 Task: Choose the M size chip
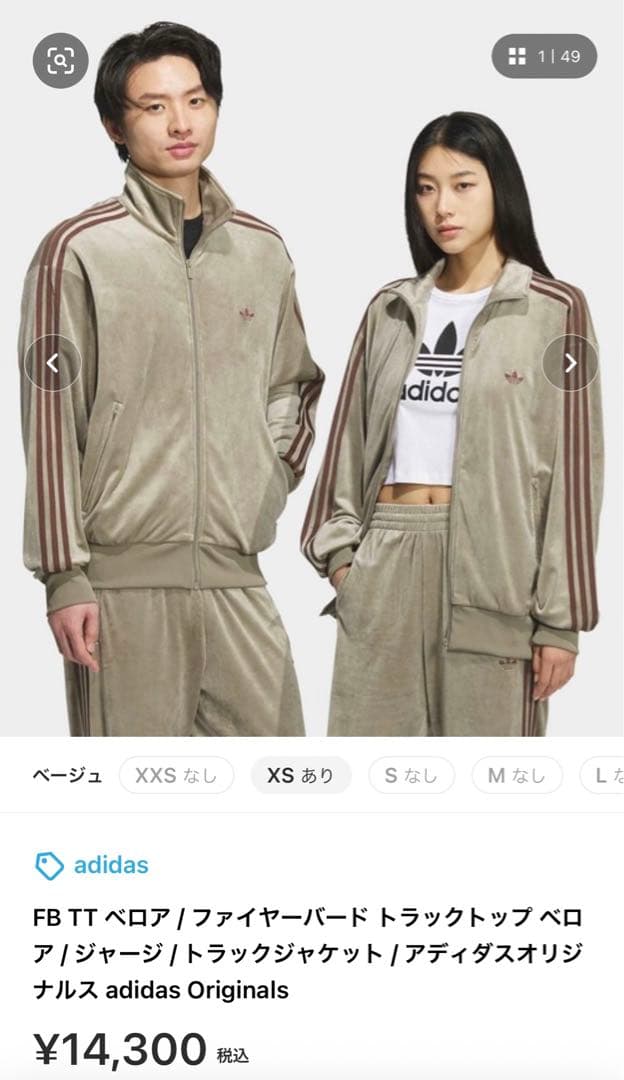point(517,775)
